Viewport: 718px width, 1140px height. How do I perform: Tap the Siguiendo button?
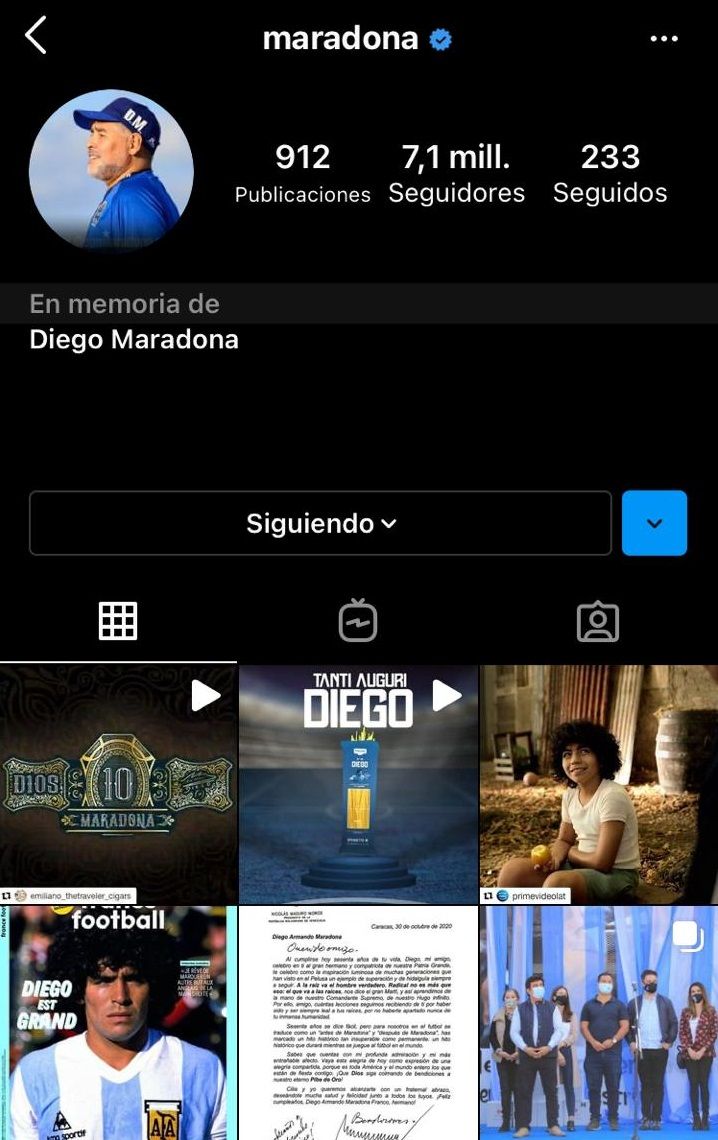(320, 523)
